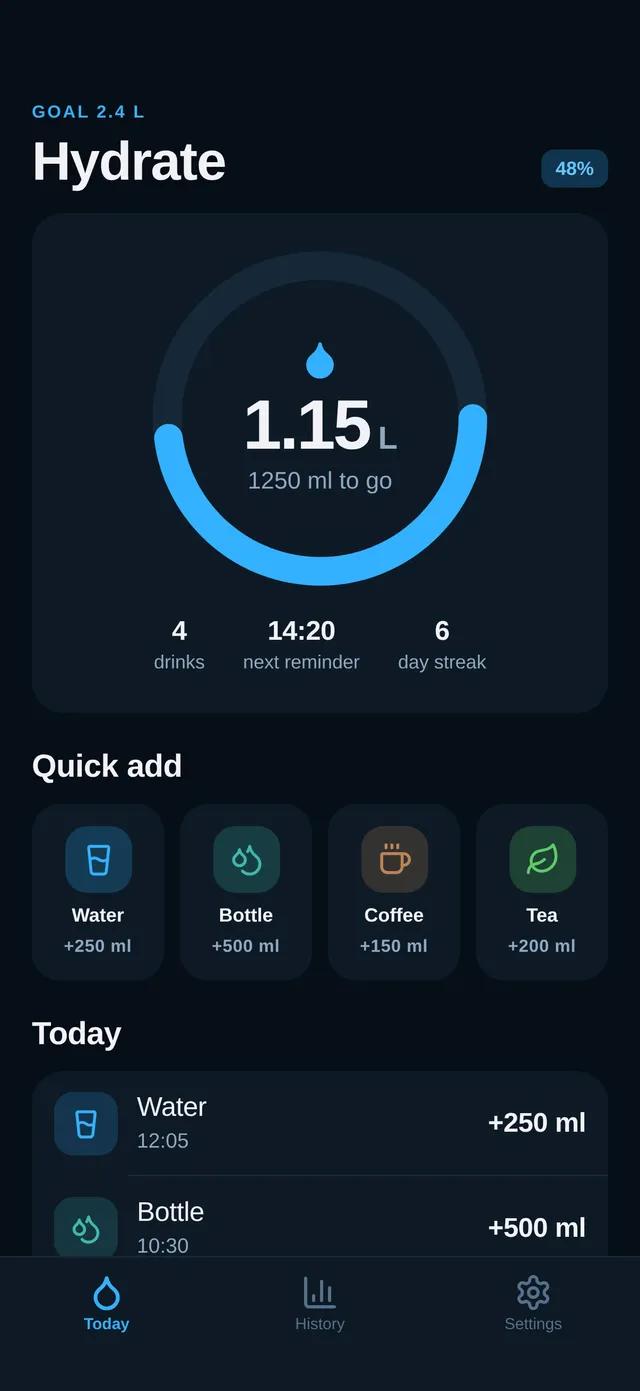Add a 200 ml Tea
This screenshot has width=640, height=1391.
coord(542,892)
